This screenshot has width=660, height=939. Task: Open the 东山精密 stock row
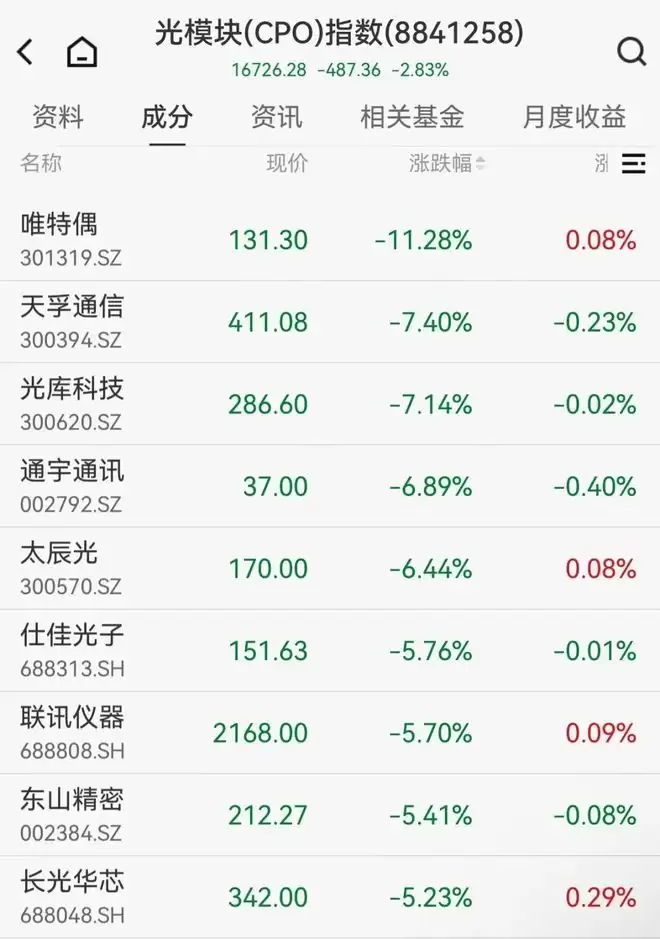point(330,814)
